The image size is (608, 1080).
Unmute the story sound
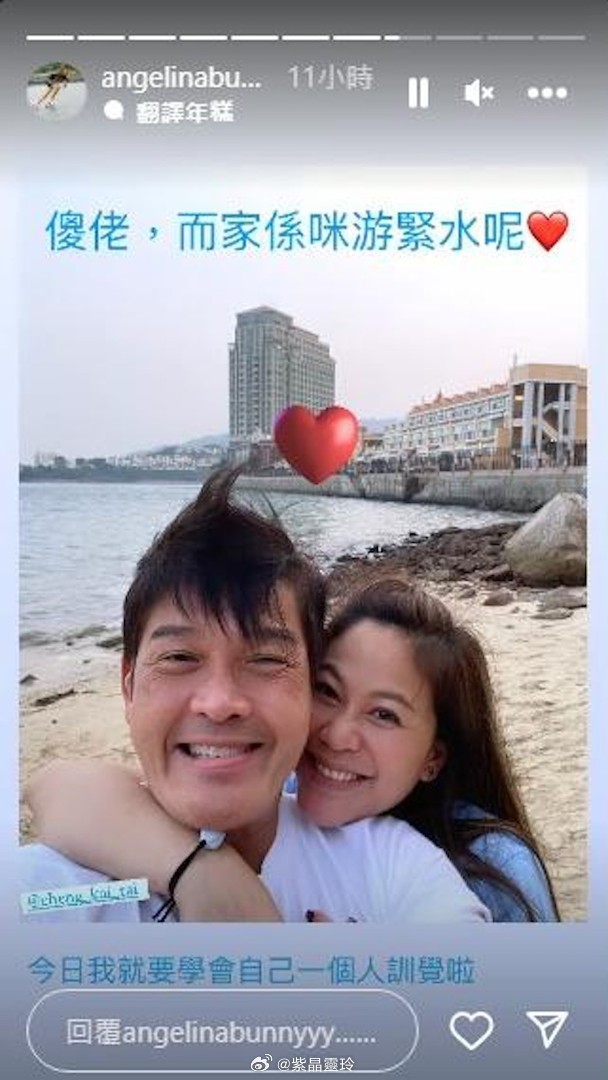pyautogui.click(x=479, y=93)
